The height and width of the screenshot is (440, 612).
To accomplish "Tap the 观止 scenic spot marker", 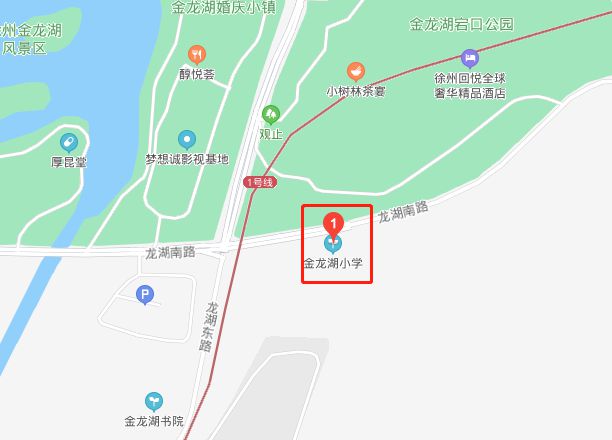I will [x=270, y=115].
